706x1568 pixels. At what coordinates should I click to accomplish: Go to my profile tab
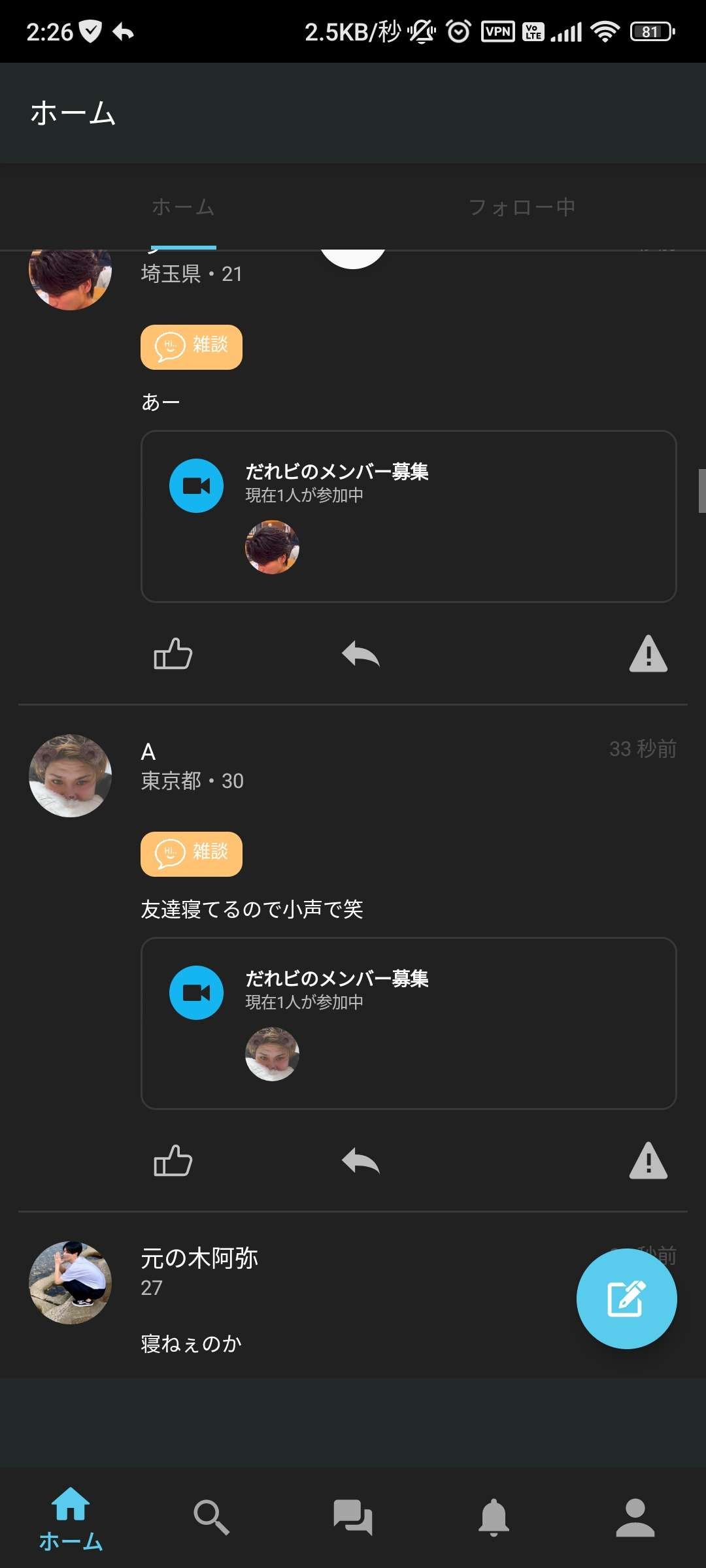pos(635,1517)
